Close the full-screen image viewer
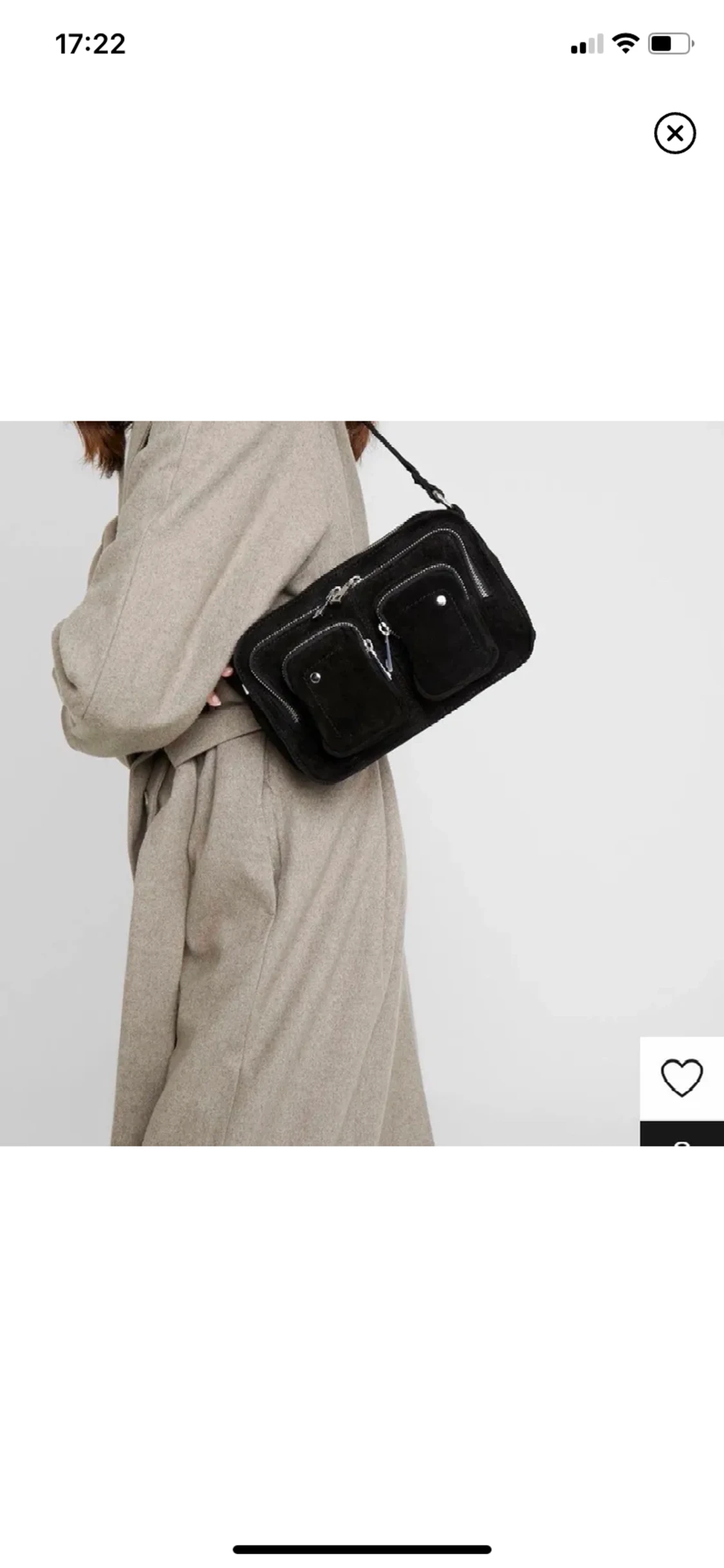Image resolution: width=724 pixels, height=1568 pixels. tap(674, 133)
